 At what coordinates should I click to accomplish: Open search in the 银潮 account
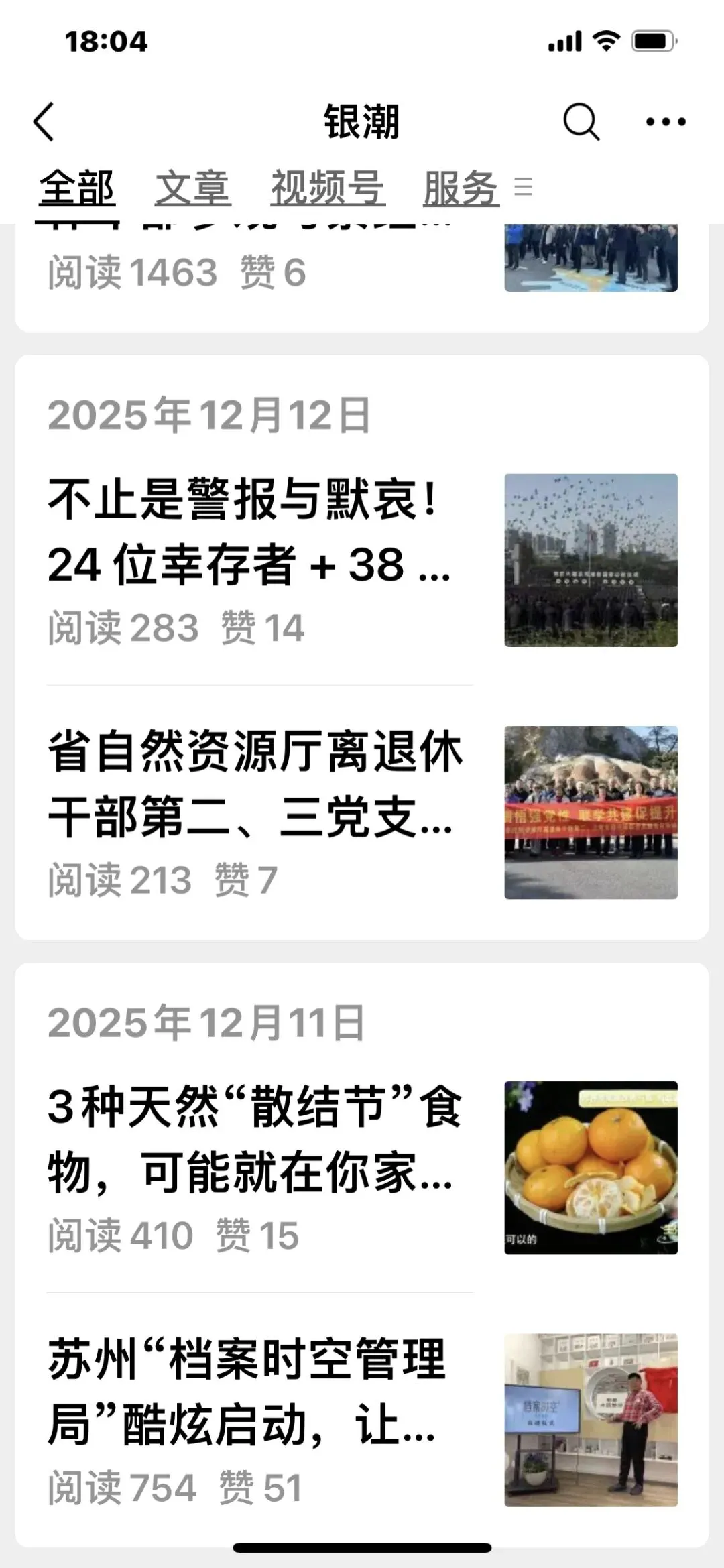581,122
